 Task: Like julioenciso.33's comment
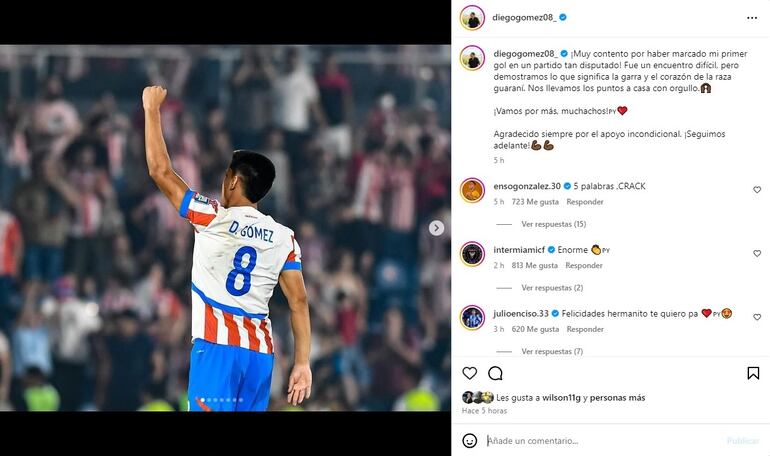[x=757, y=317]
